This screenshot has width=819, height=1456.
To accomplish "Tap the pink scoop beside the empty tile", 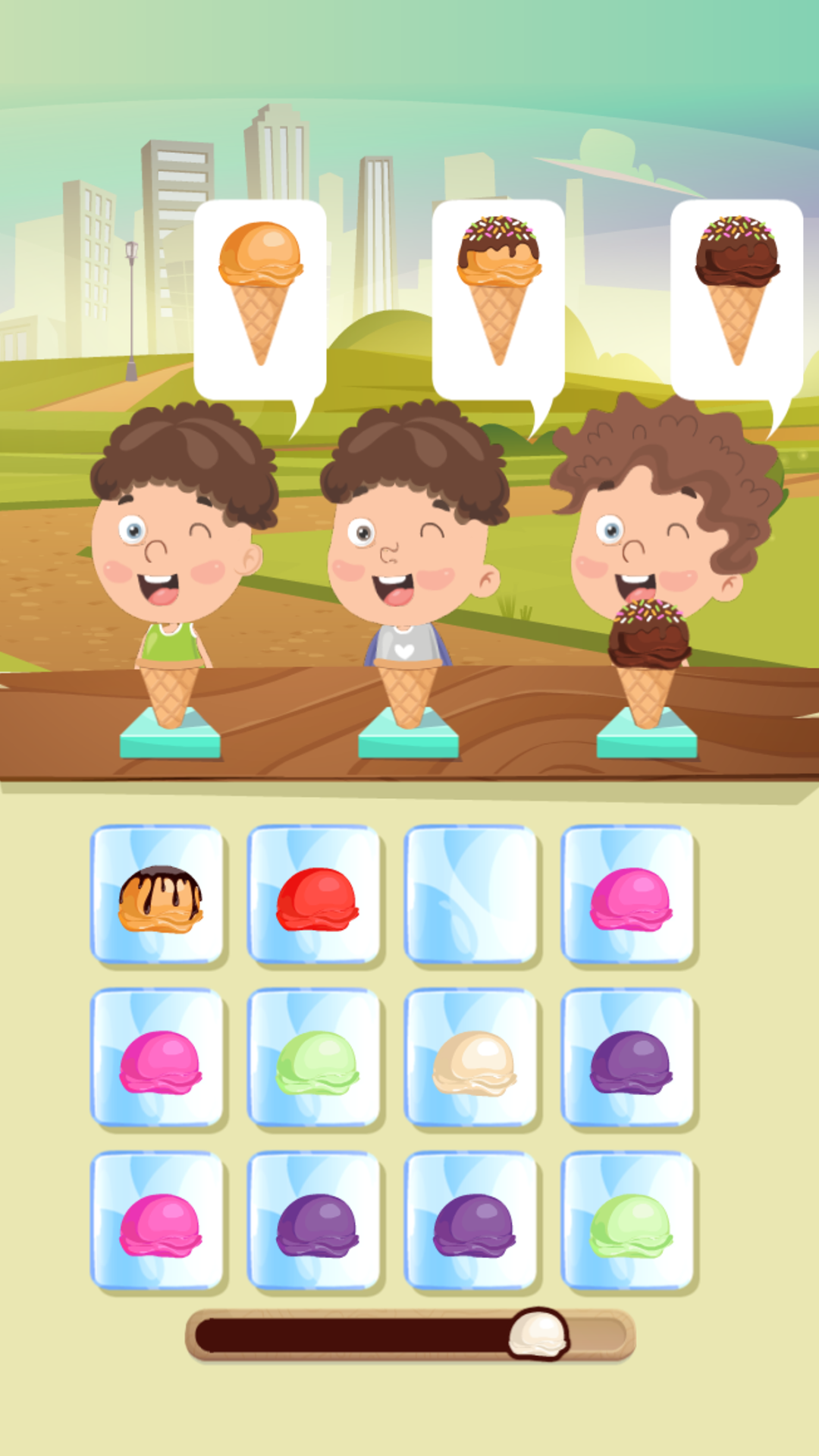I will (630, 899).
